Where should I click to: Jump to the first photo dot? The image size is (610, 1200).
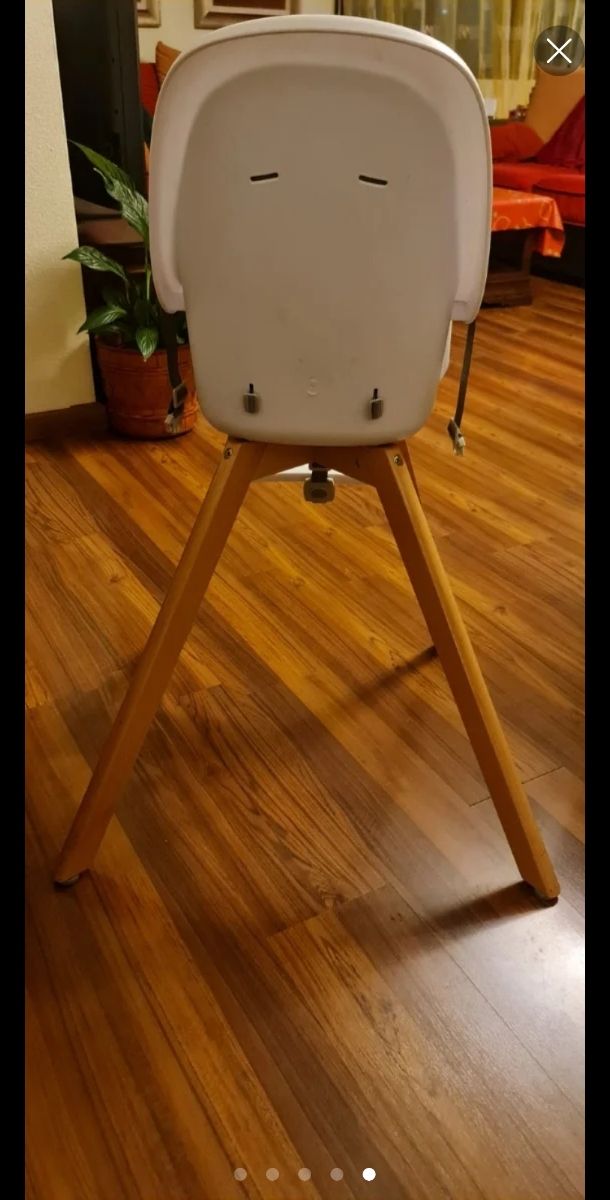240,1174
